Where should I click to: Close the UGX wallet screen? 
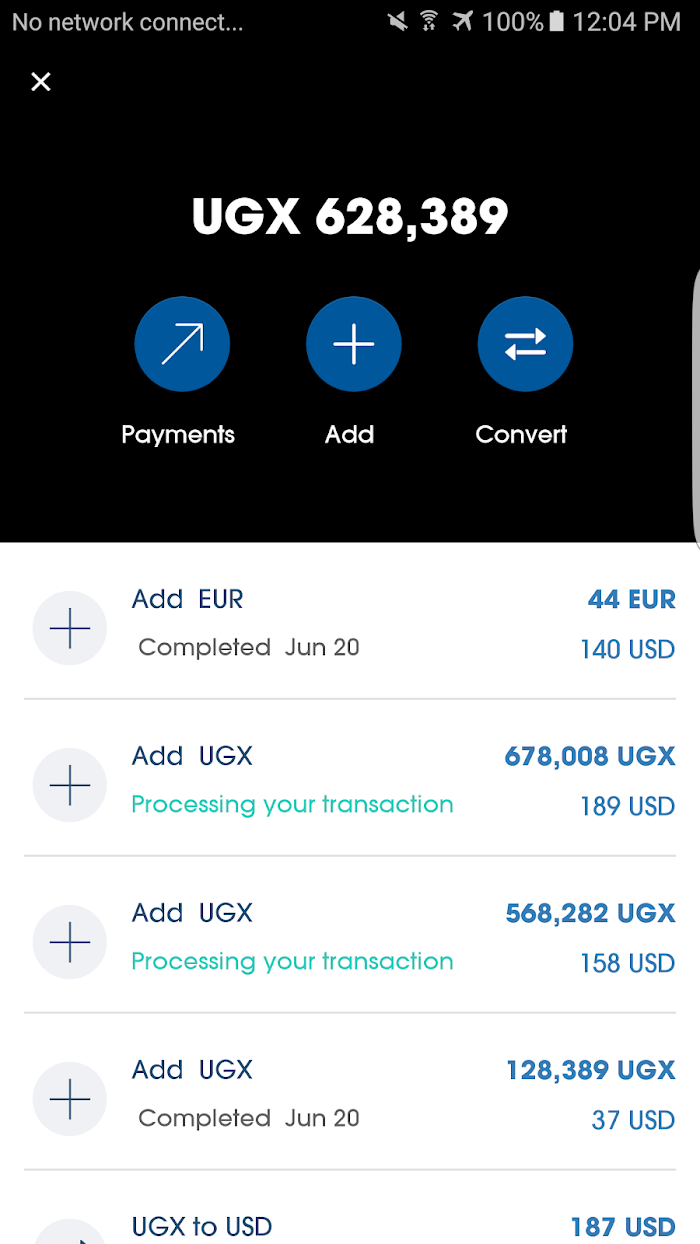click(x=40, y=82)
